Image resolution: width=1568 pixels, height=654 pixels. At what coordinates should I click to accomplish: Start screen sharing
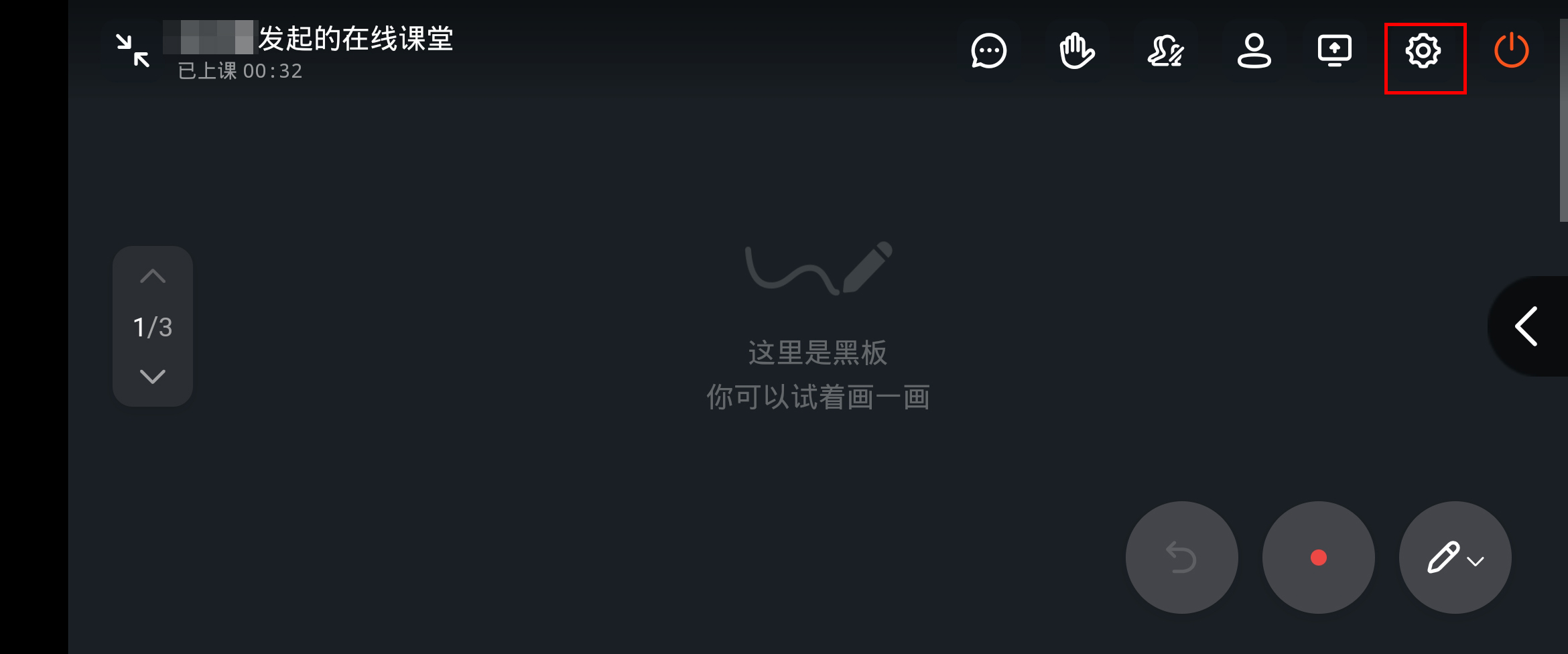(1335, 51)
